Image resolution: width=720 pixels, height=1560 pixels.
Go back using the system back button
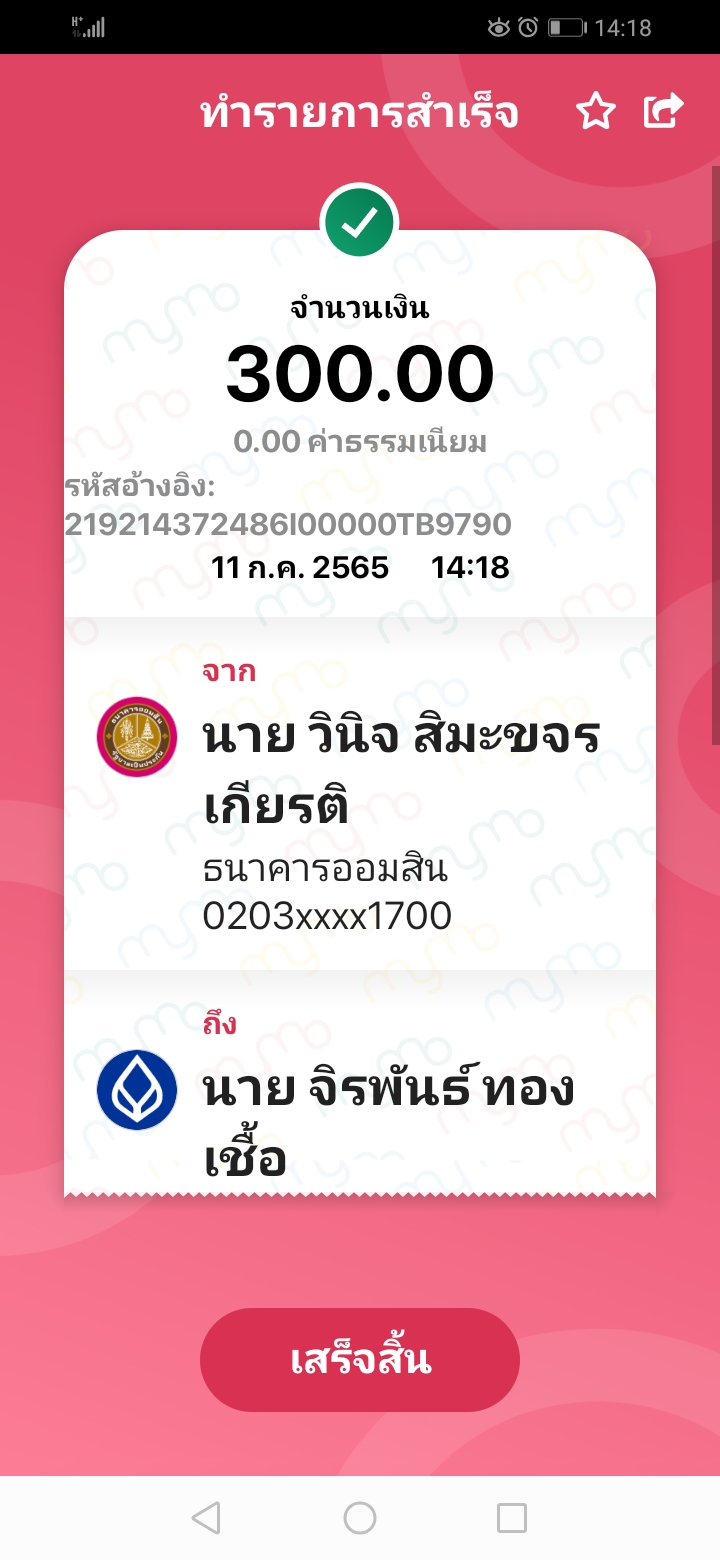point(206,1518)
